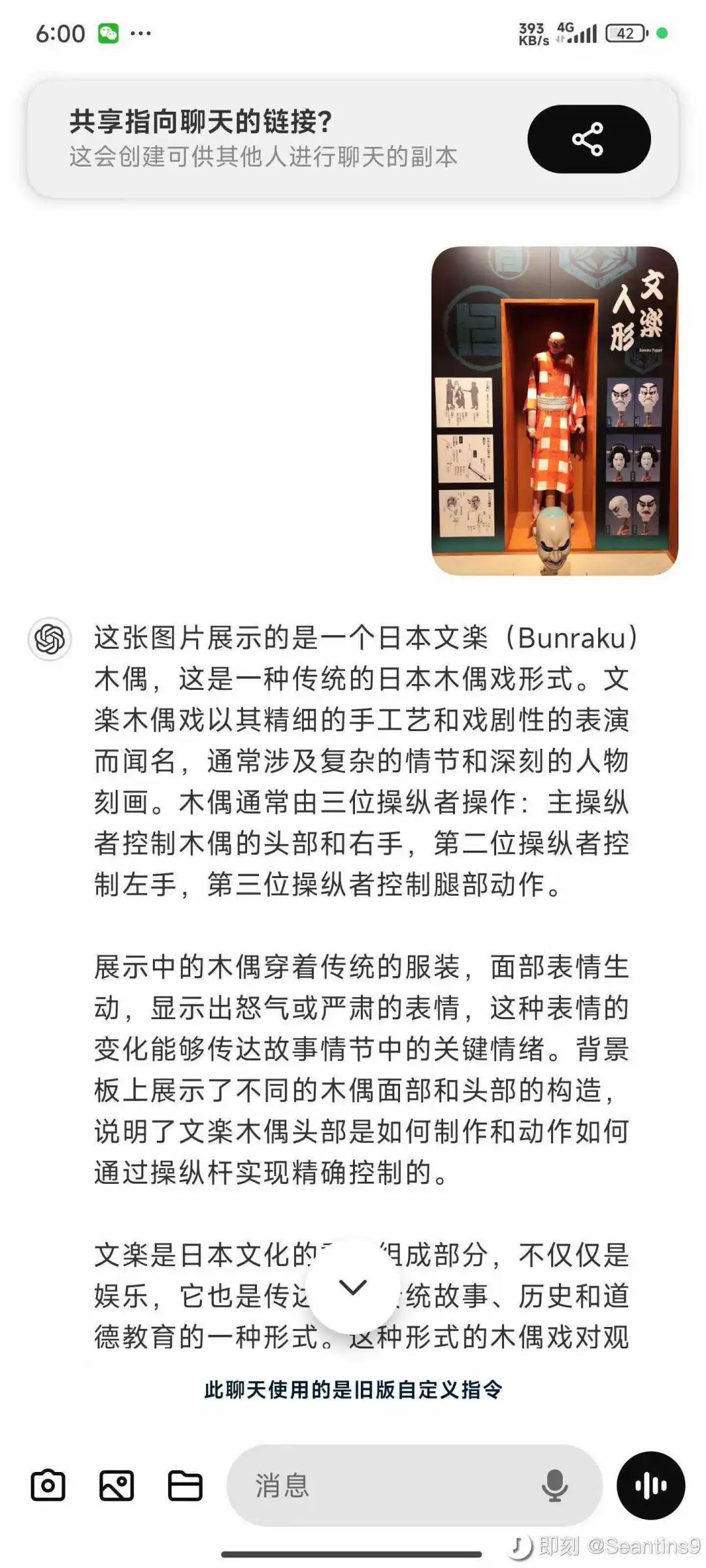Open the camera to take a photo
The image size is (706, 1568).
48,1486
